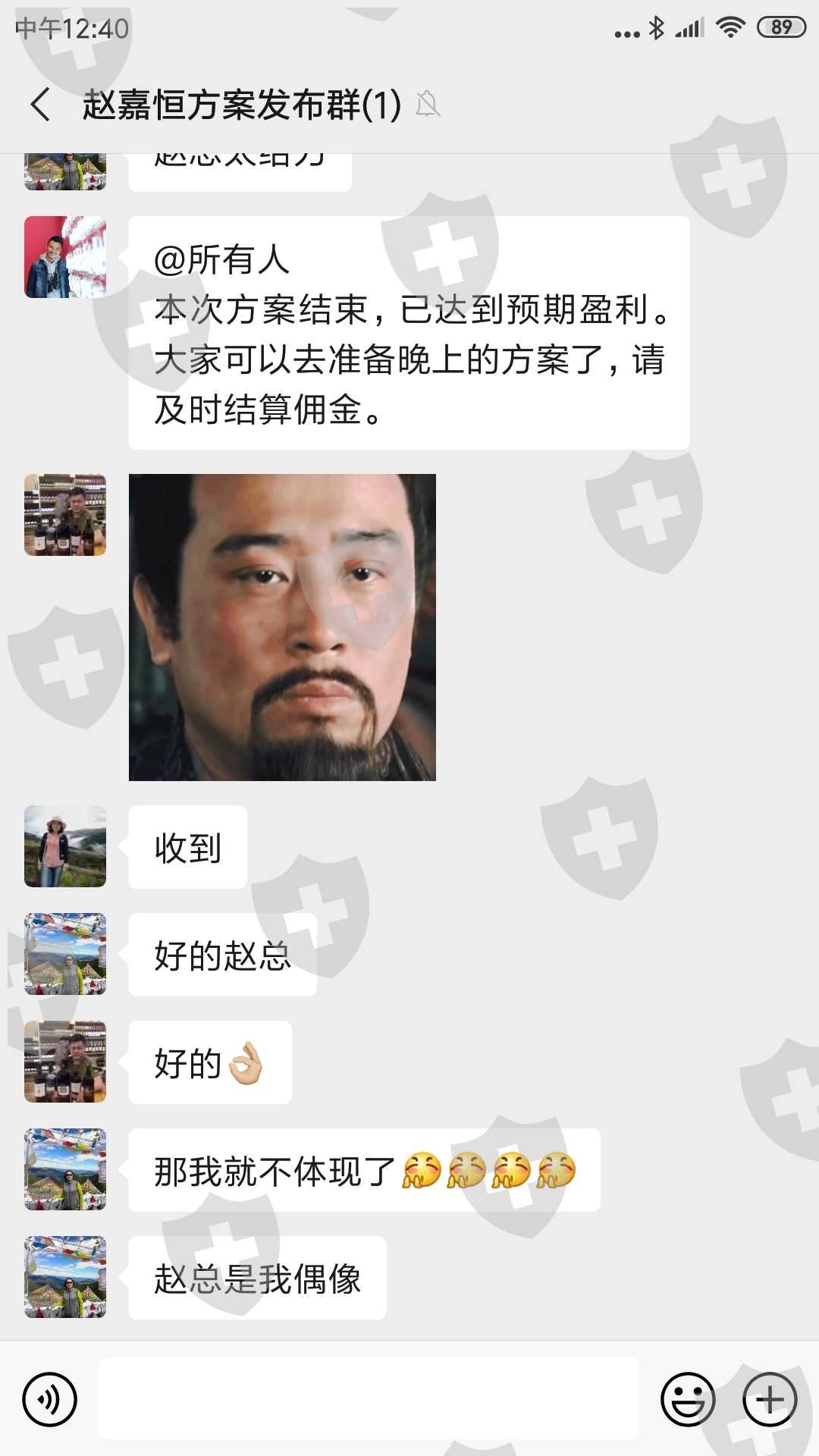Tap avatar next to 赵总是我偶像 message
Image resolution: width=819 pixels, height=1456 pixels.
coord(65,1277)
